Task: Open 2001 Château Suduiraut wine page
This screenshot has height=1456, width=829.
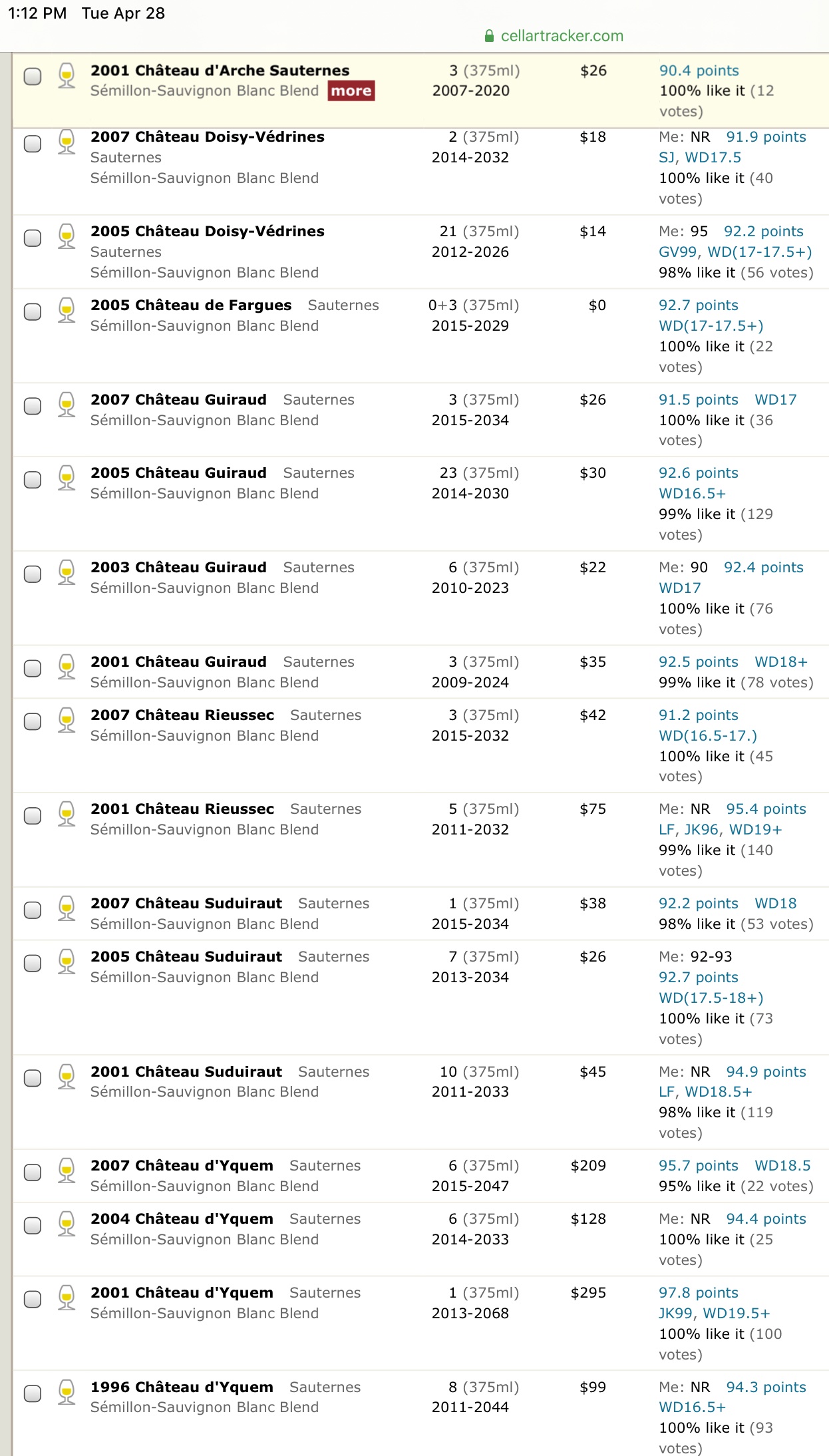Action: click(186, 1072)
